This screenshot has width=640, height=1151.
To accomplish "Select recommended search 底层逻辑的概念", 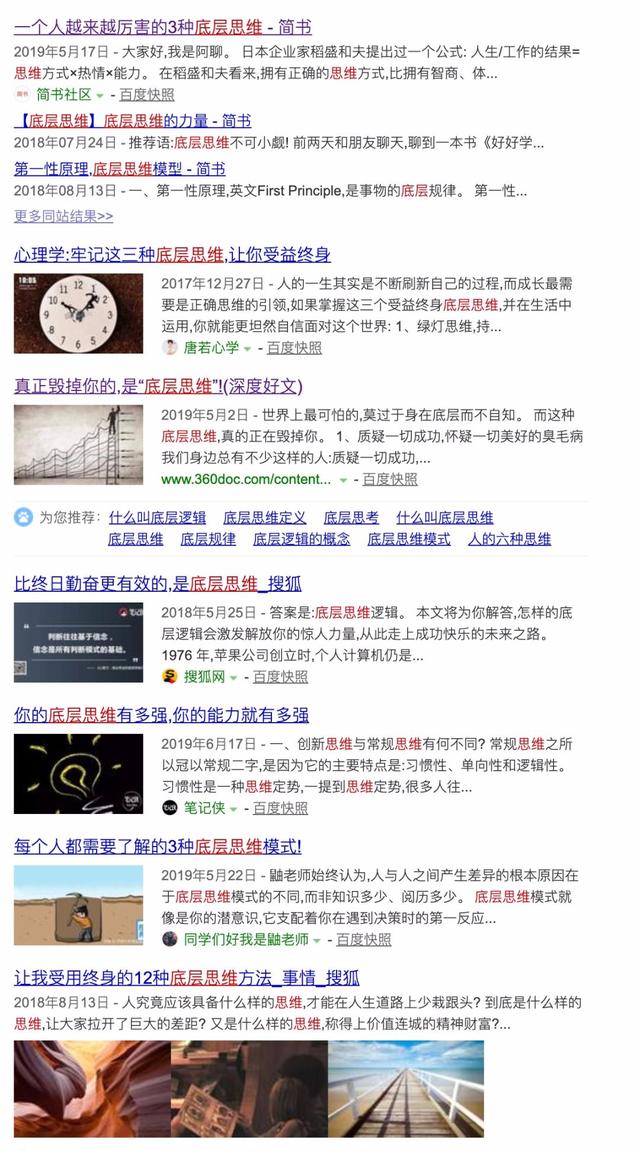I will pos(301,539).
